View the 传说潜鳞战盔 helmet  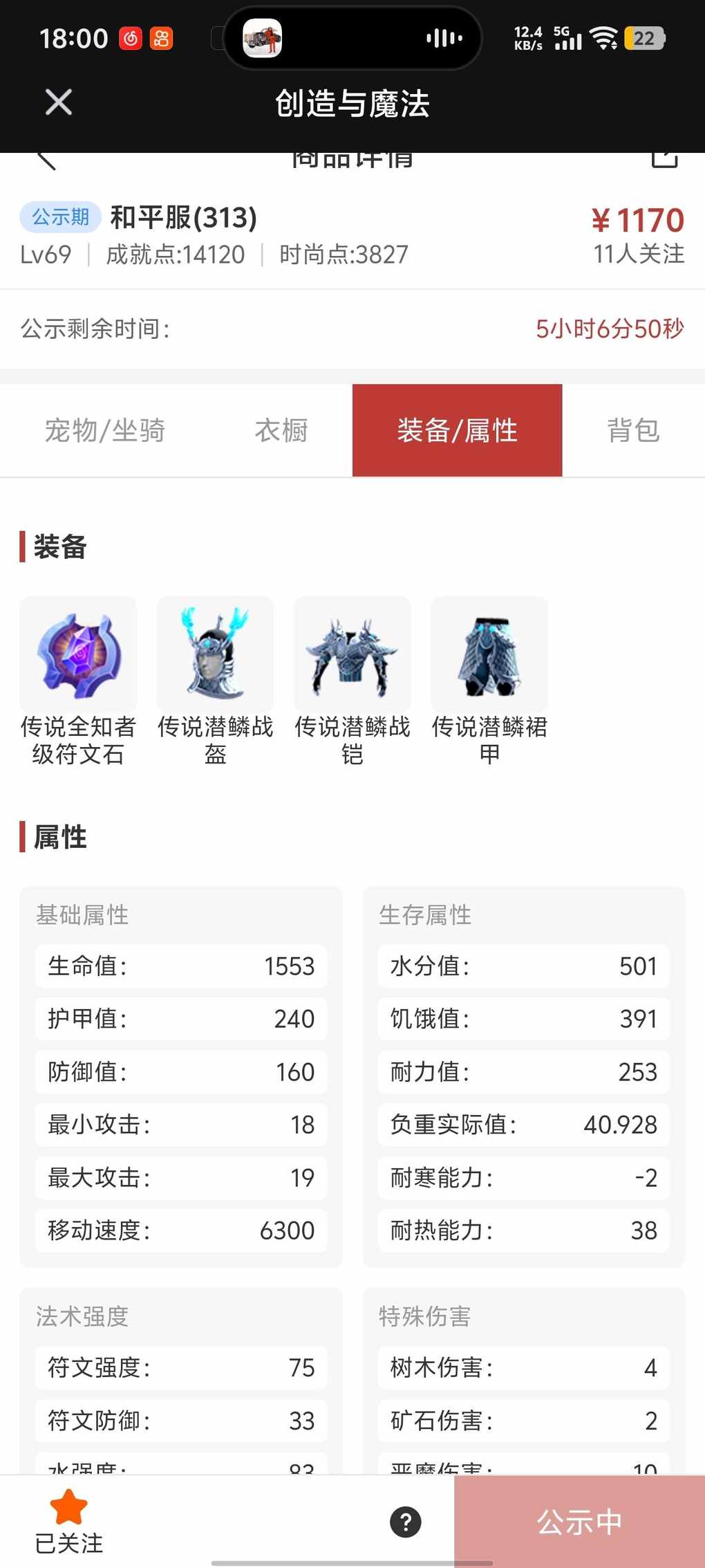[215, 654]
